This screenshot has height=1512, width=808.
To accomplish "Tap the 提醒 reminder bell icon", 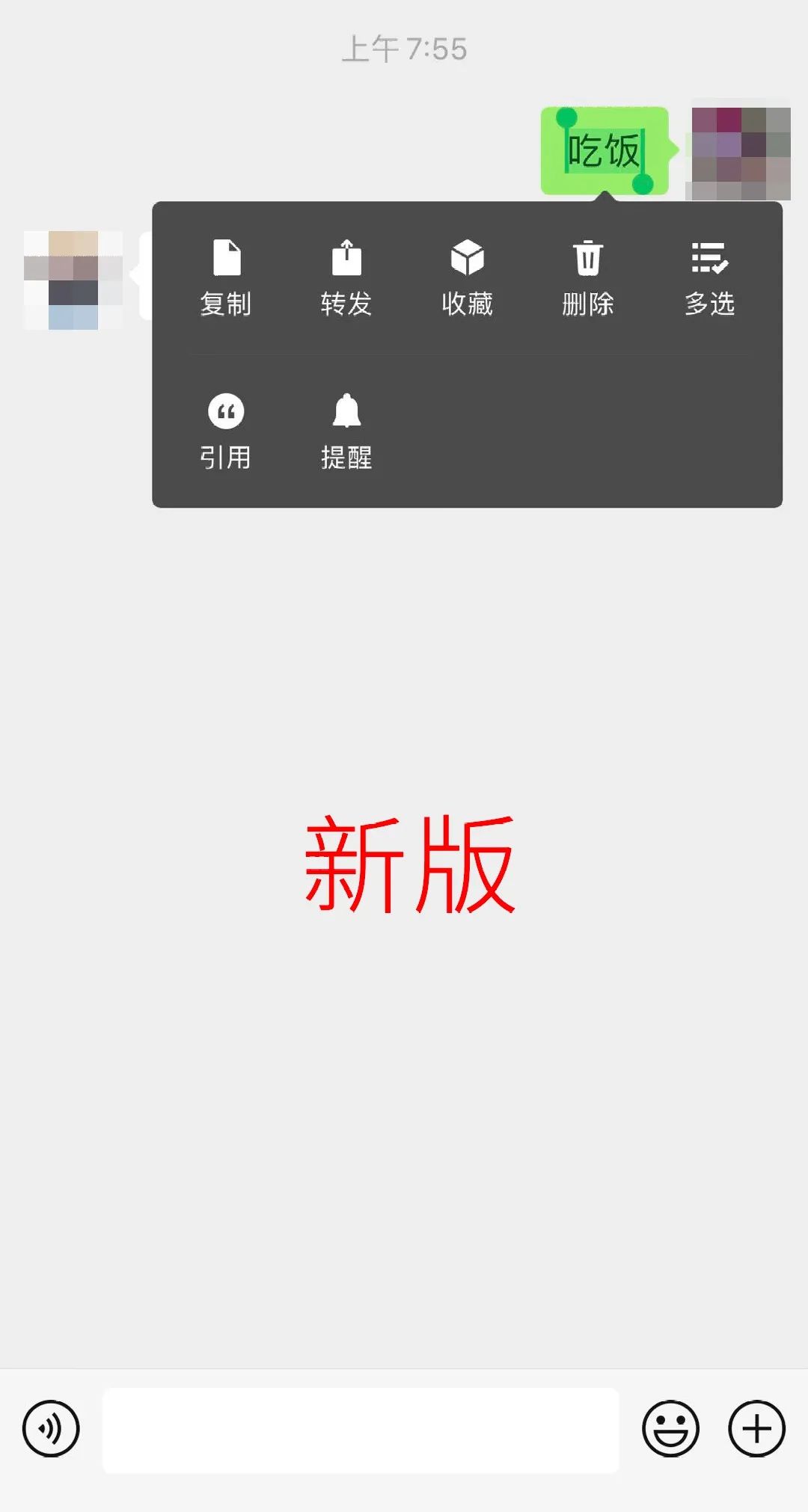I will 346,411.
